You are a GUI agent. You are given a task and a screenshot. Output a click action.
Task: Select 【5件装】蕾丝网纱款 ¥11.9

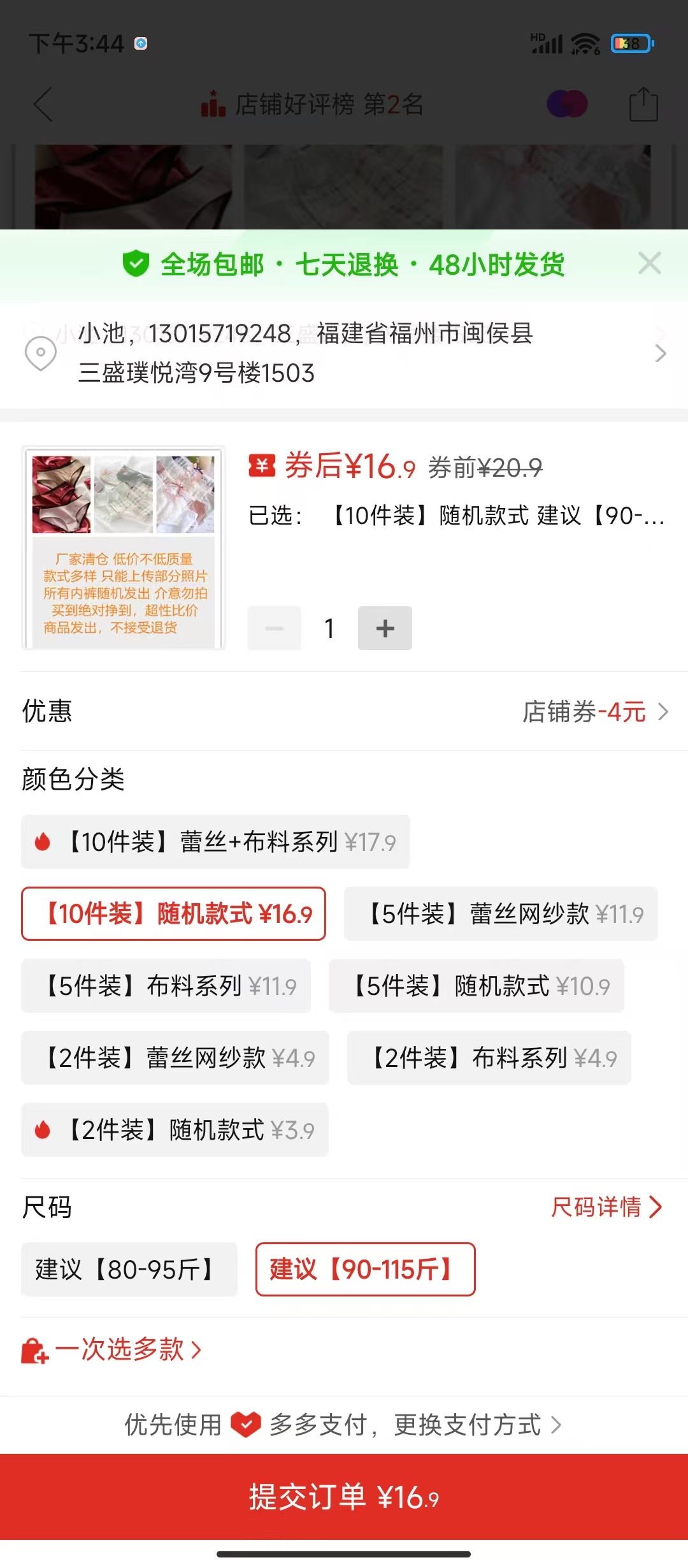coord(501,913)
